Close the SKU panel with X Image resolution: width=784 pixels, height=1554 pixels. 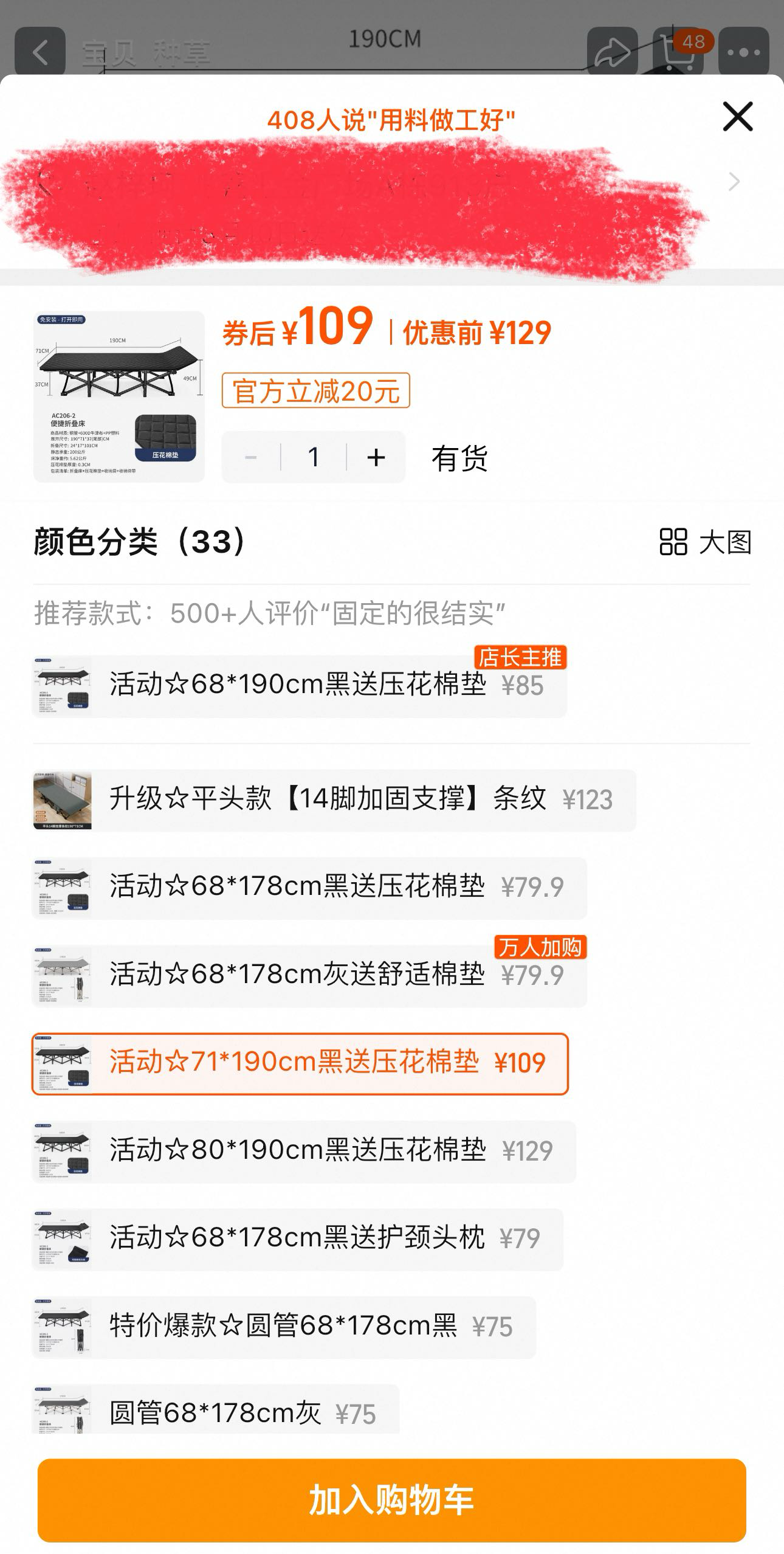737,117
